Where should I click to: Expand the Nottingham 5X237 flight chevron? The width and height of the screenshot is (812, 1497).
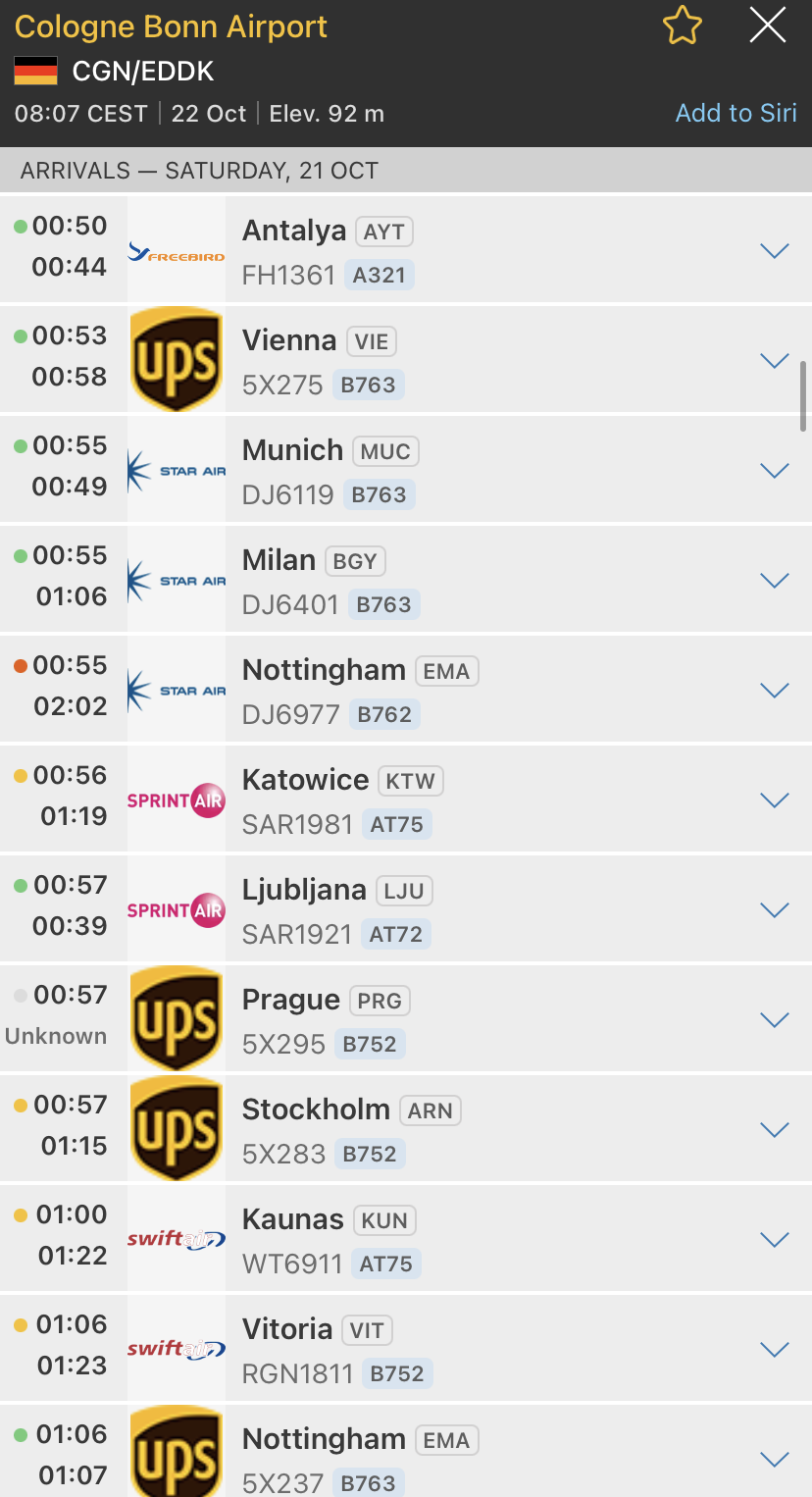pos(775,1459)
